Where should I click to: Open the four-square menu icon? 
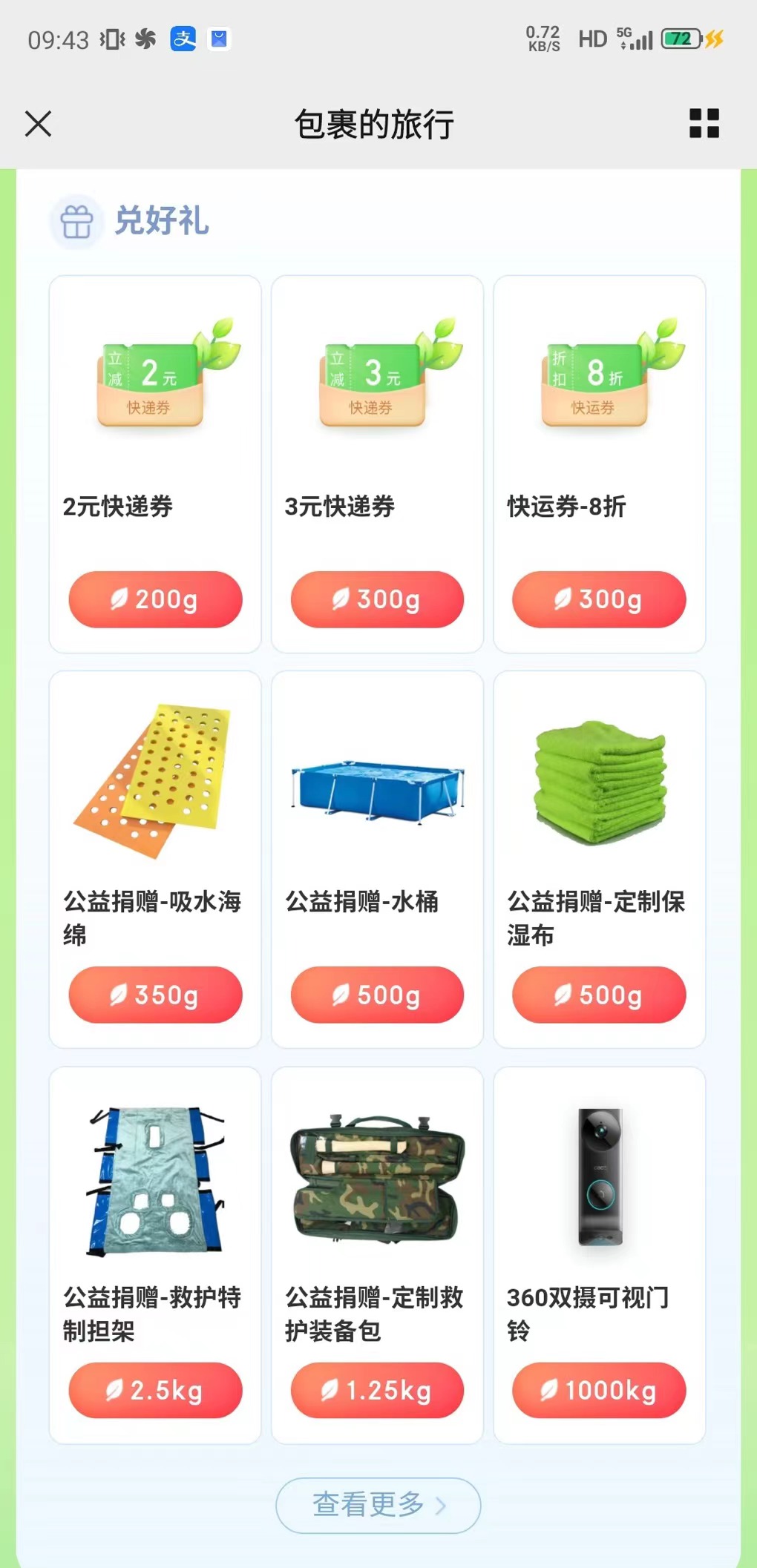point(704,123)
